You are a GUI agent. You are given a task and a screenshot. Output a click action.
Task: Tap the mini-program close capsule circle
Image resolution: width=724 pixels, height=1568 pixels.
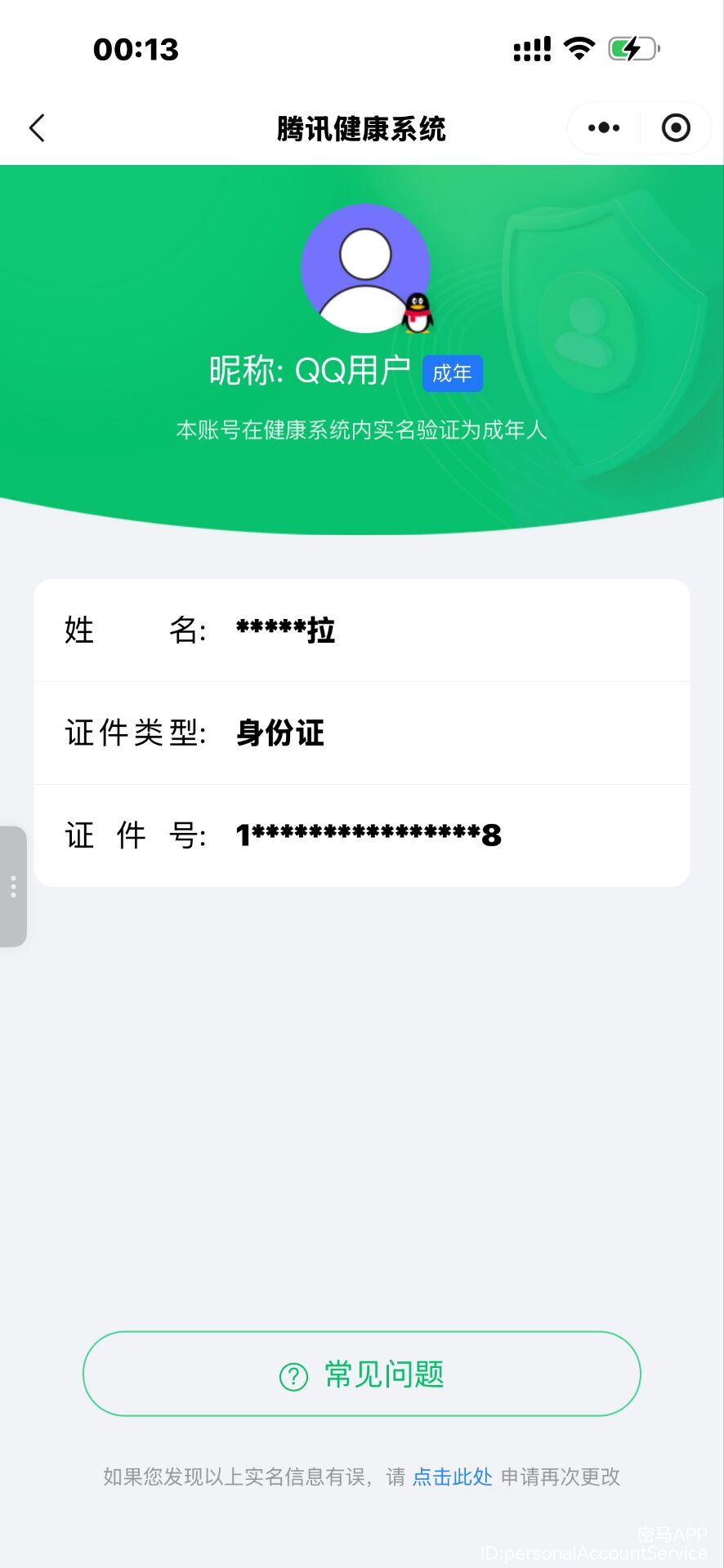point(676,127)
